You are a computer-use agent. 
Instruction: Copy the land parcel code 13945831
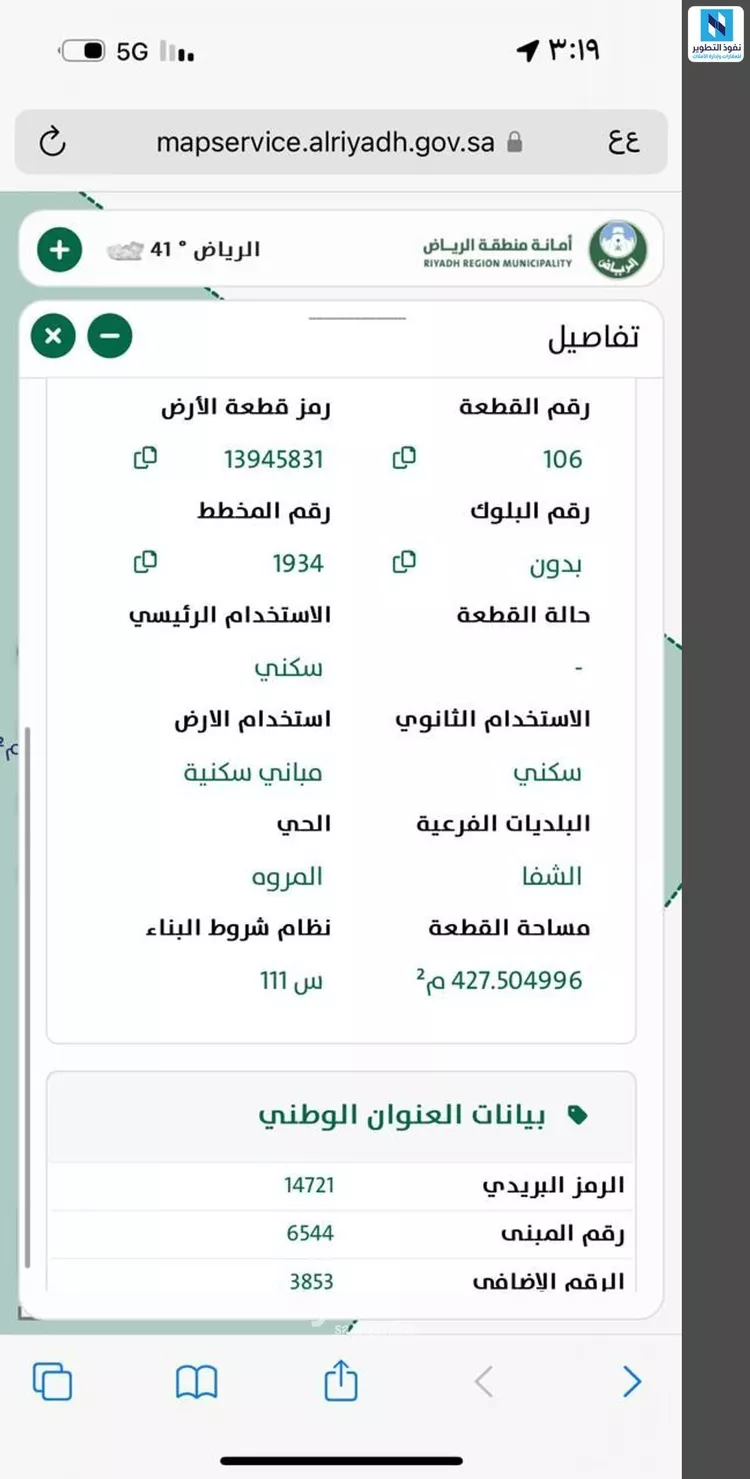point(145,459)
